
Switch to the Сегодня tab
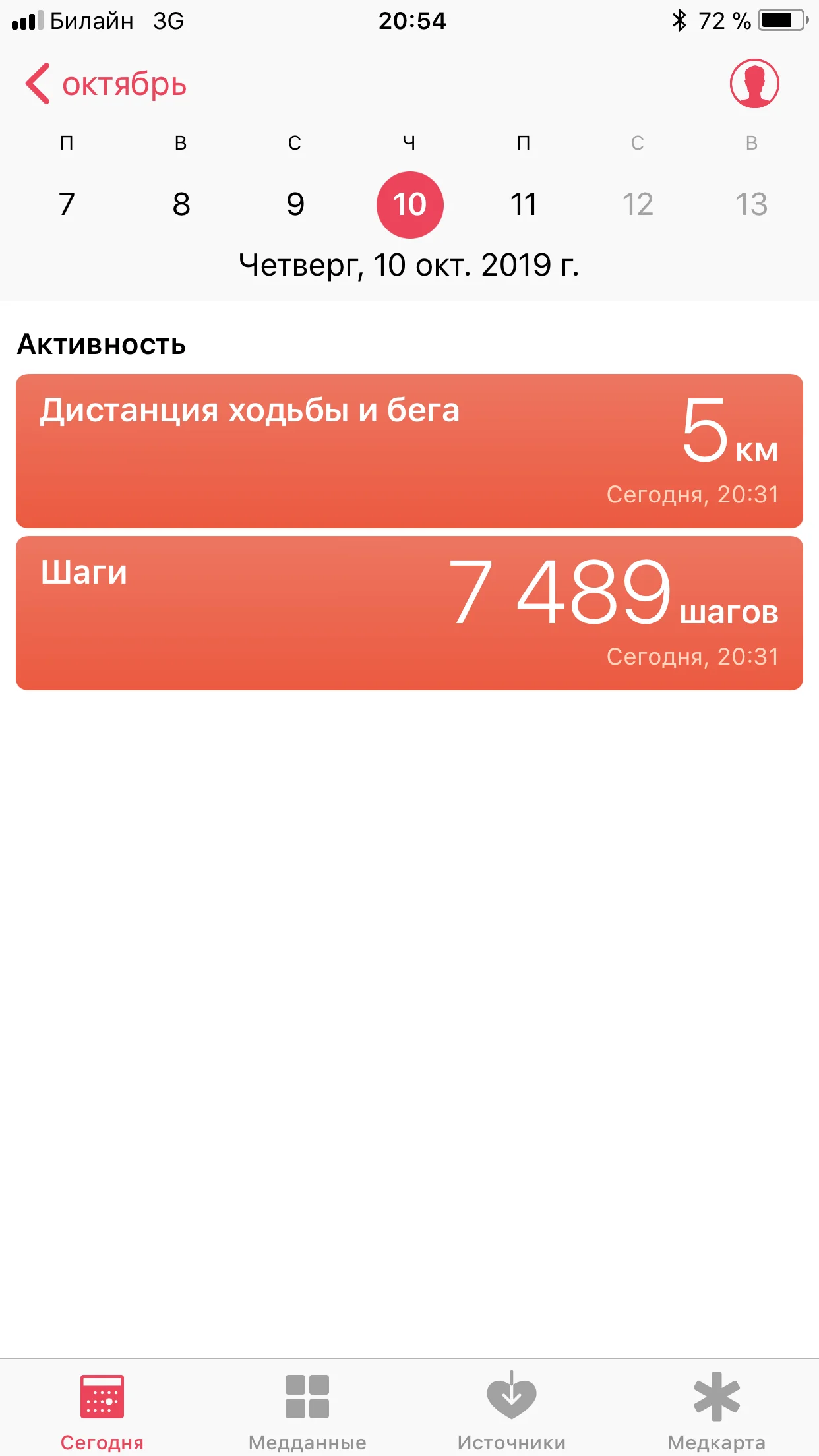(x=102, y=1409)
